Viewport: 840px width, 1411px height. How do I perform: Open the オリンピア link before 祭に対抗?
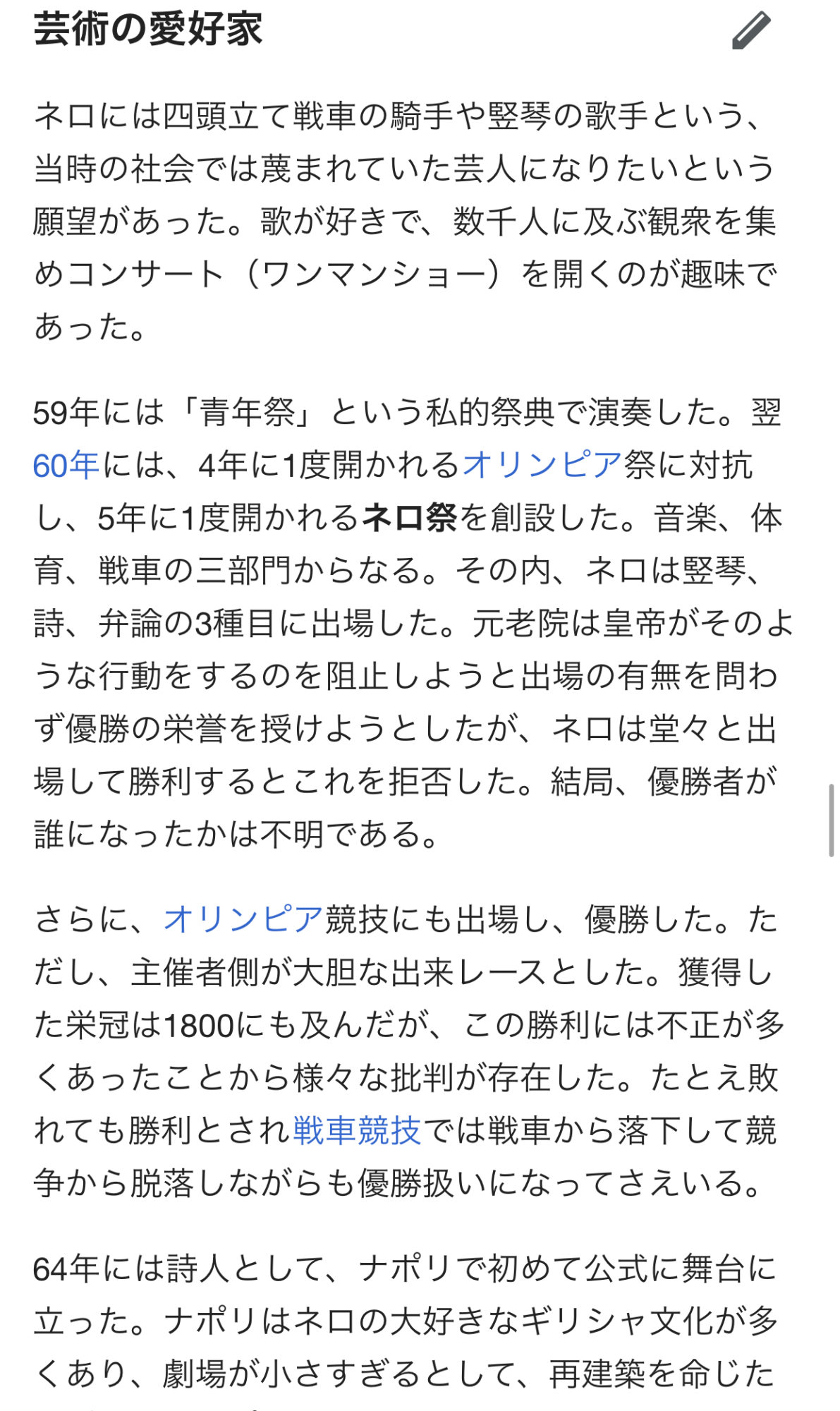point(542,466)
